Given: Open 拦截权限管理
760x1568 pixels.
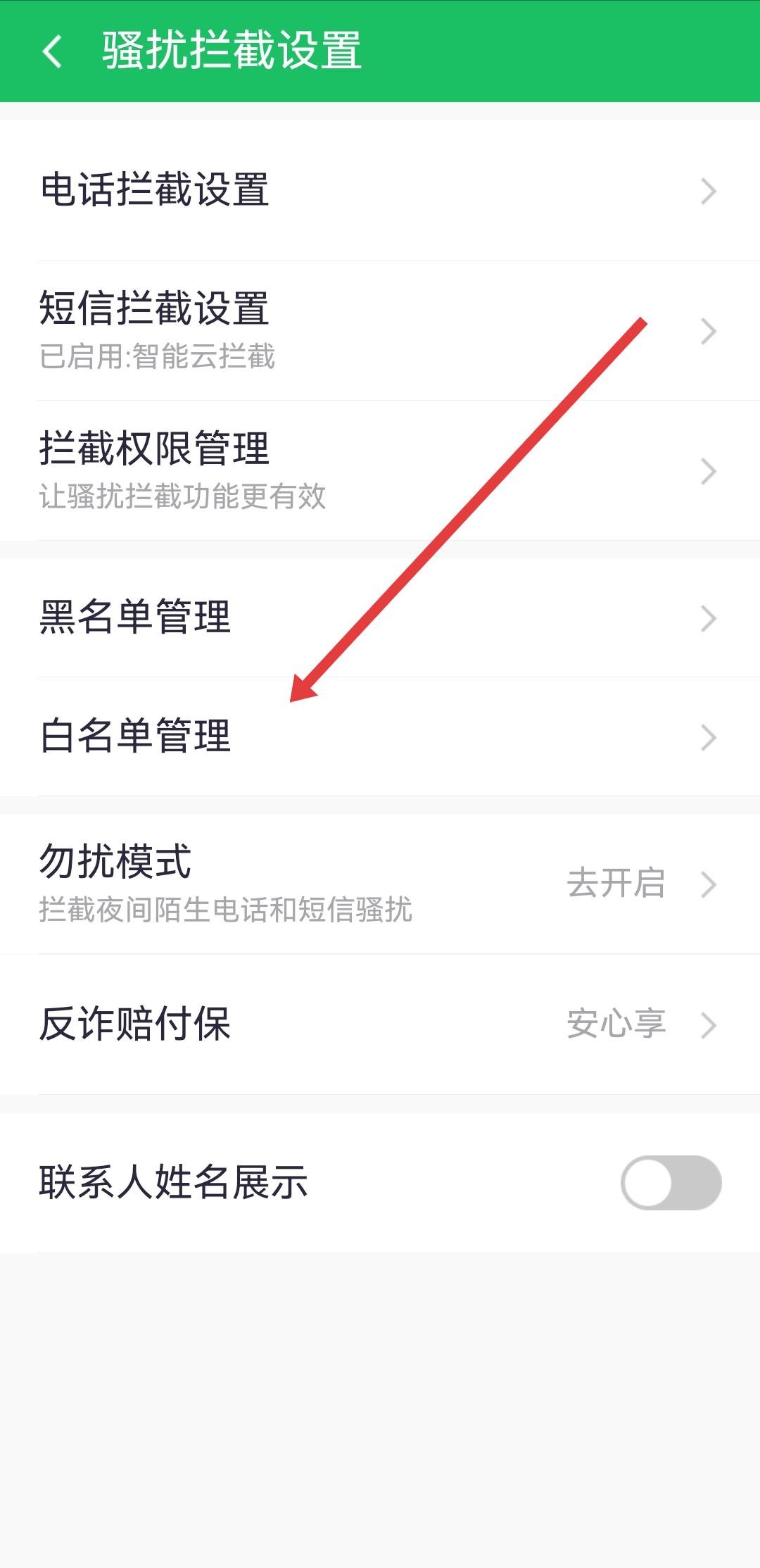Looking at the screenshot, I should click(x=380, y=470).
